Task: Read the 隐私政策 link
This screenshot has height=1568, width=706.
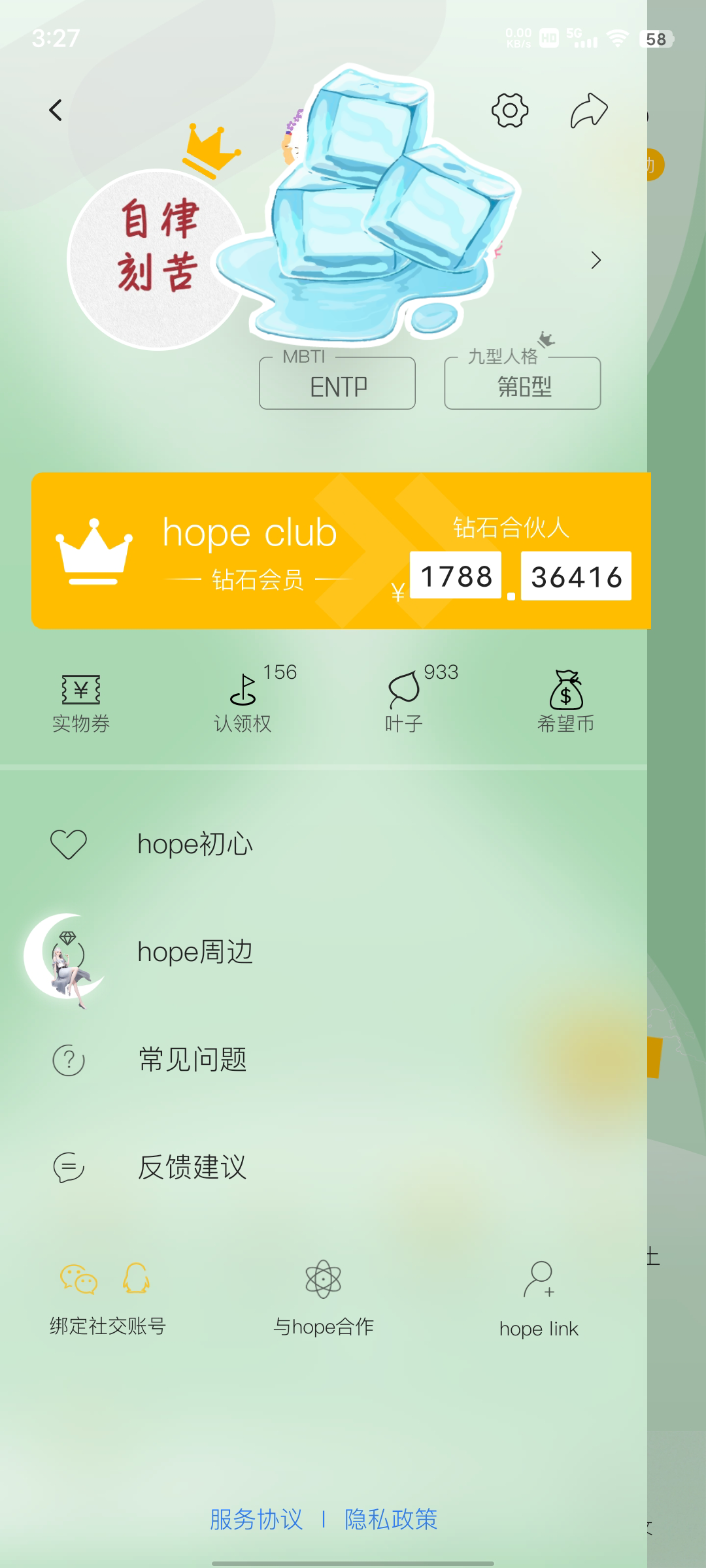Action: [x=391, y=1519]
